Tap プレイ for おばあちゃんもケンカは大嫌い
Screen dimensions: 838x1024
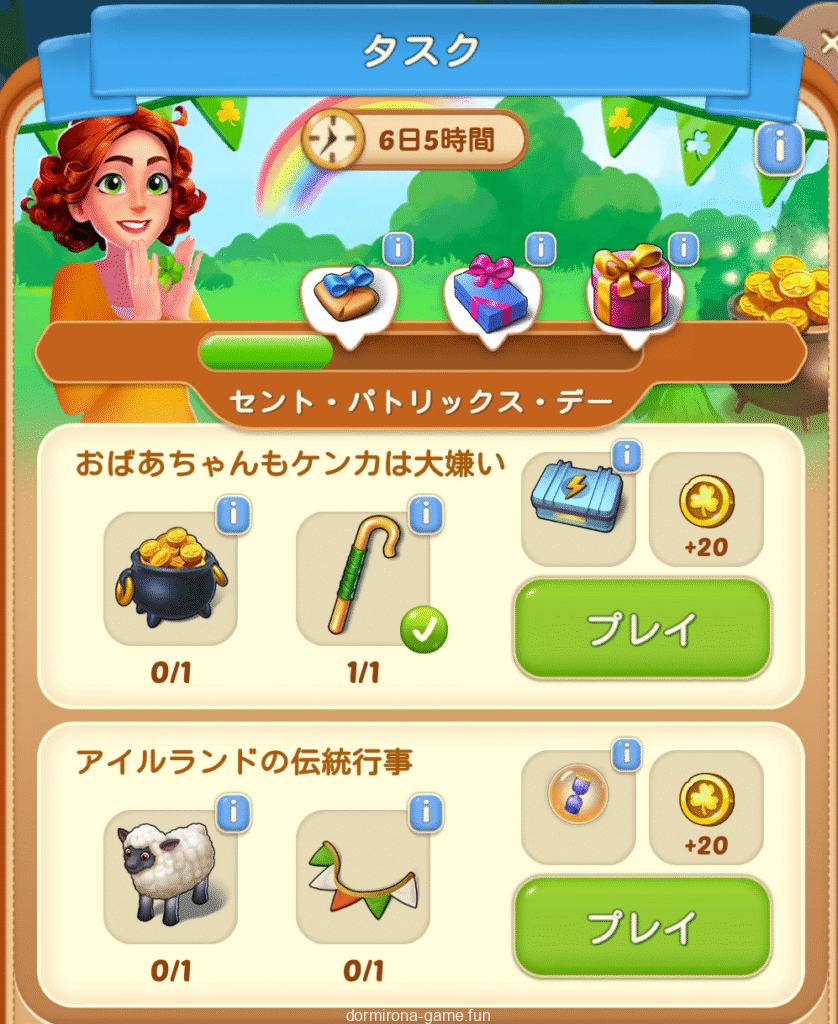coord(642,628)
